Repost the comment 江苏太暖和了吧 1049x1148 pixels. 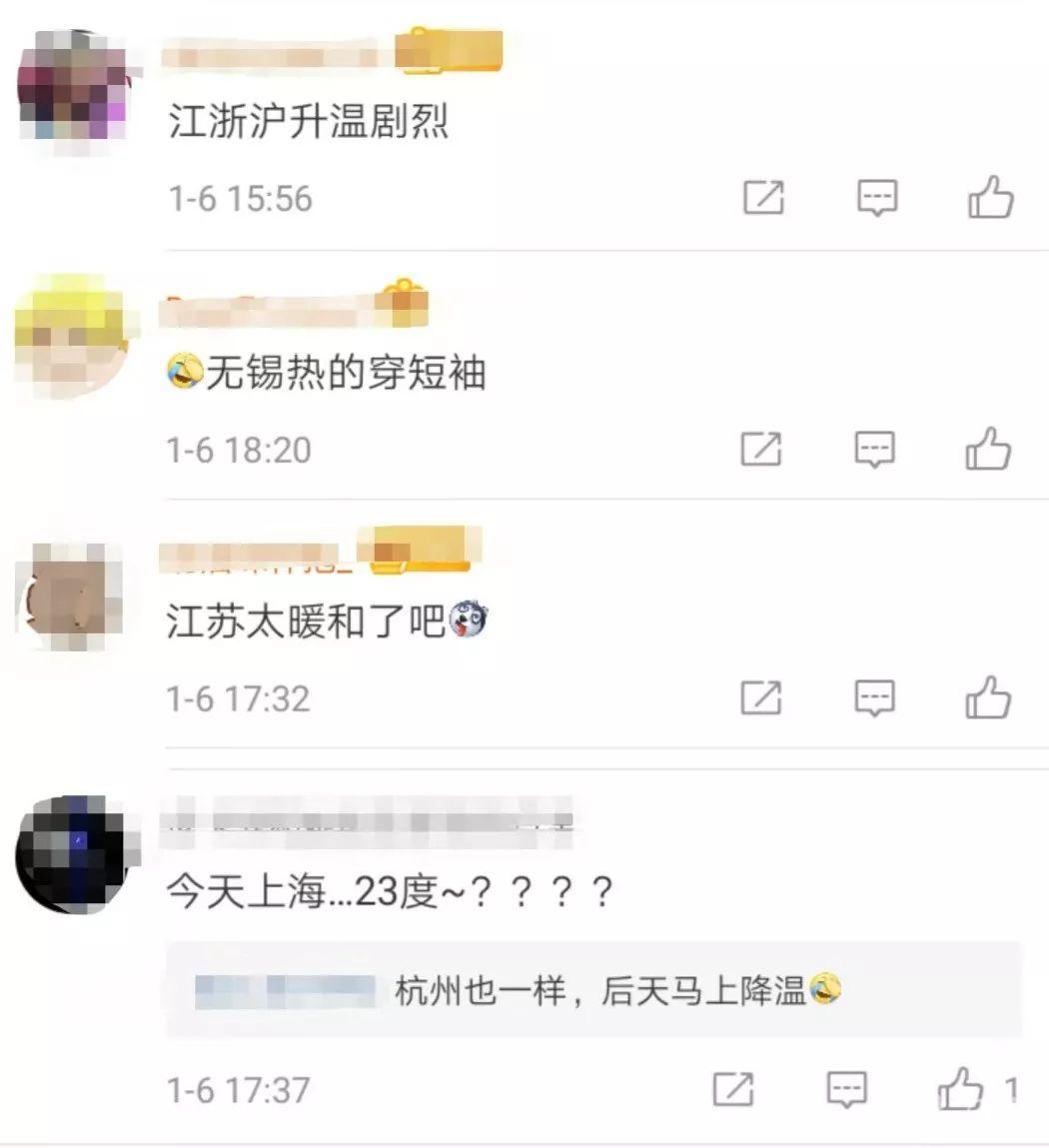(761, 697)
